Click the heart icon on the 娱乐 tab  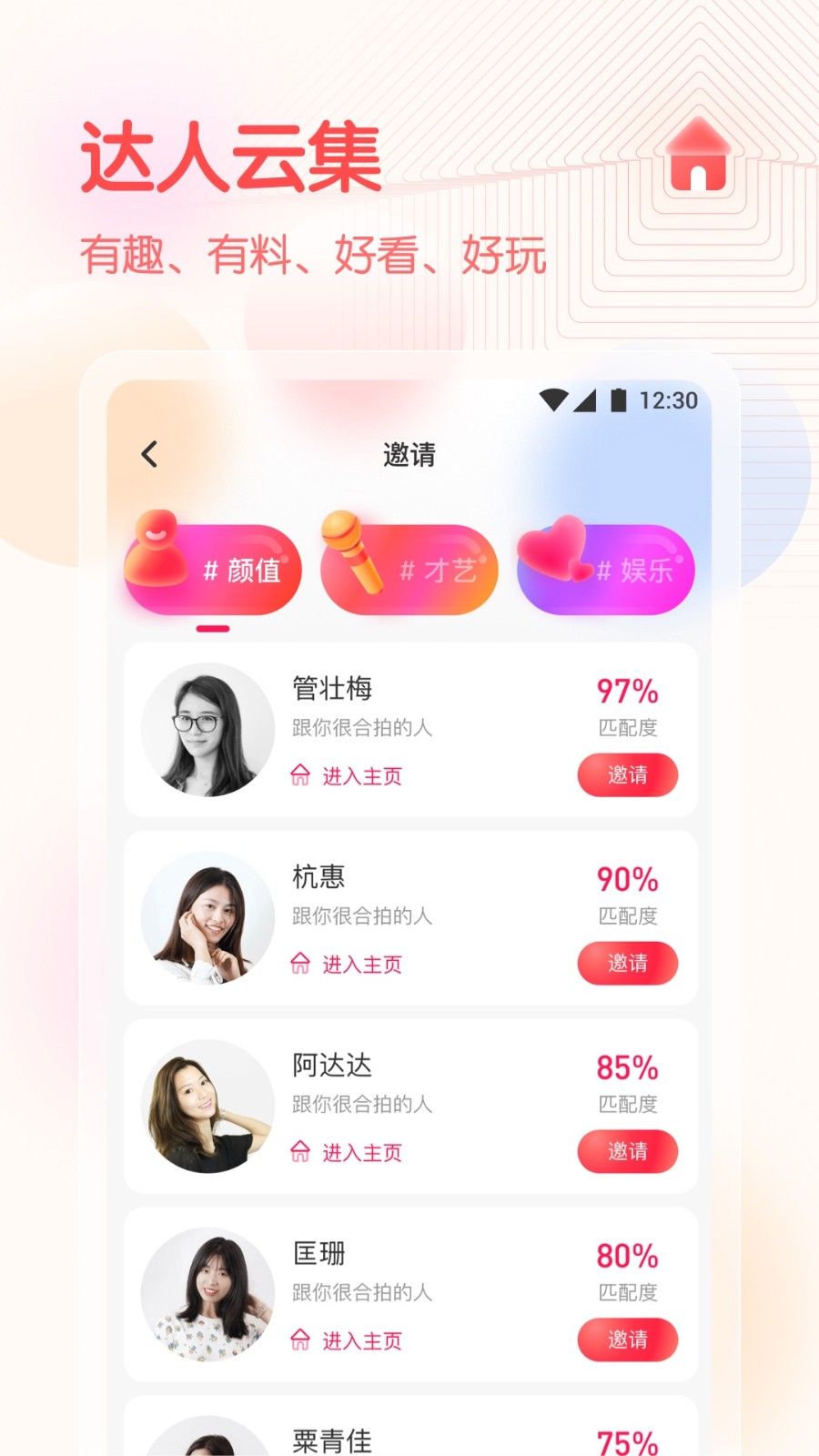(551, 551)
